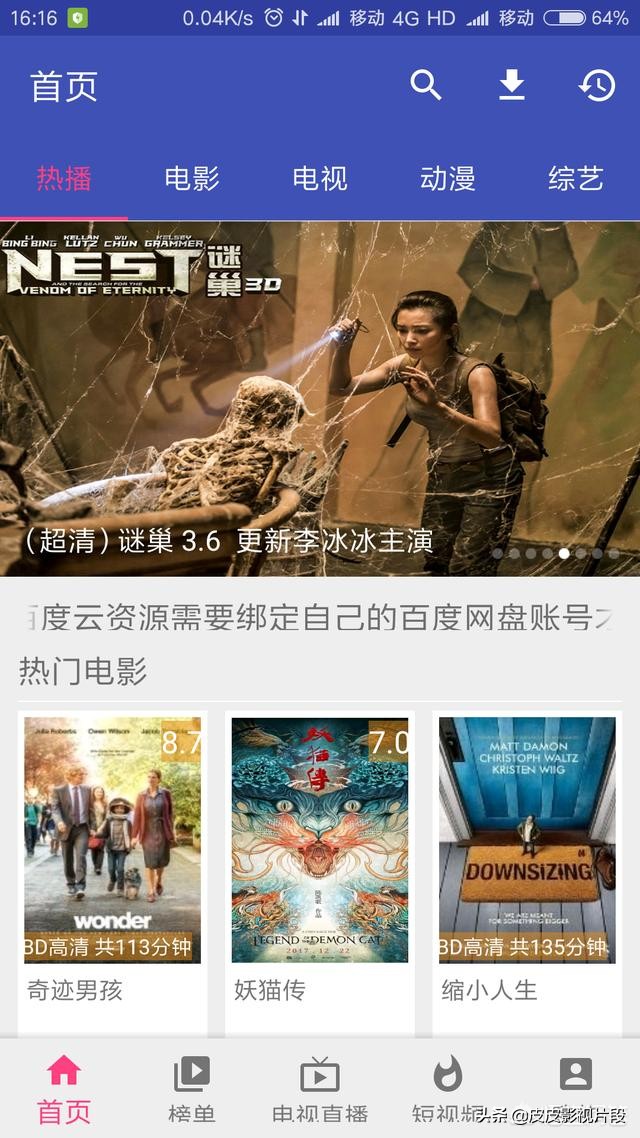This screenshot has width=640, height=1138.
Task: Switch to 榜单 in bottom navigation
Action: [x=192, y=1088]
